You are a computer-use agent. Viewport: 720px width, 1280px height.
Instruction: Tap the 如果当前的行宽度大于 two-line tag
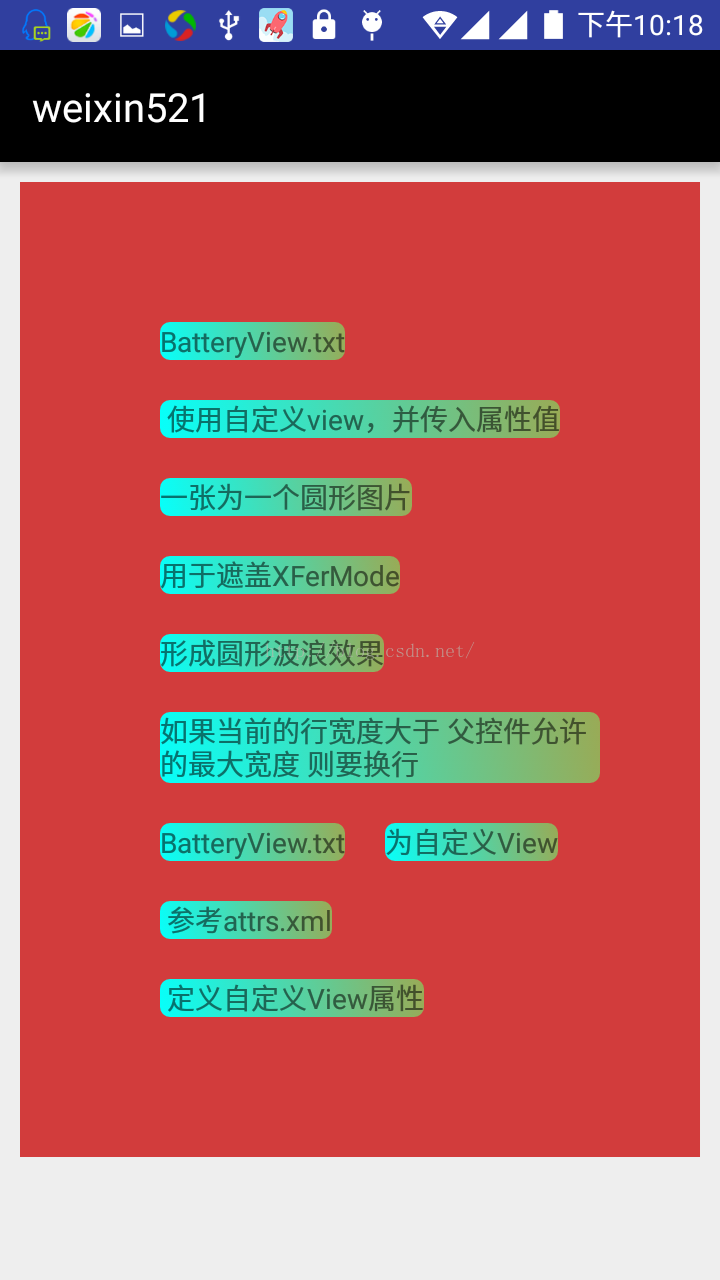(x=379, y=747)
